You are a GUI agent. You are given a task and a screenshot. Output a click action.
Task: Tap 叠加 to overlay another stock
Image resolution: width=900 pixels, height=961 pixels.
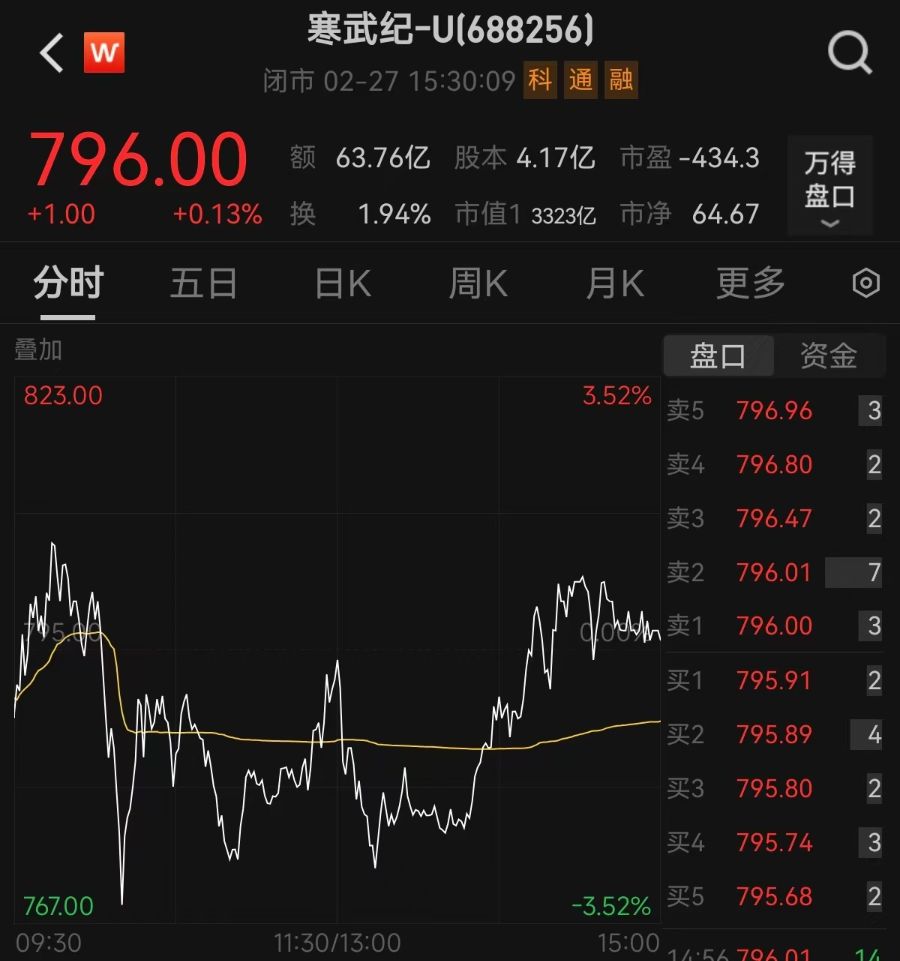pyautogui.click(x=38, y=350)
